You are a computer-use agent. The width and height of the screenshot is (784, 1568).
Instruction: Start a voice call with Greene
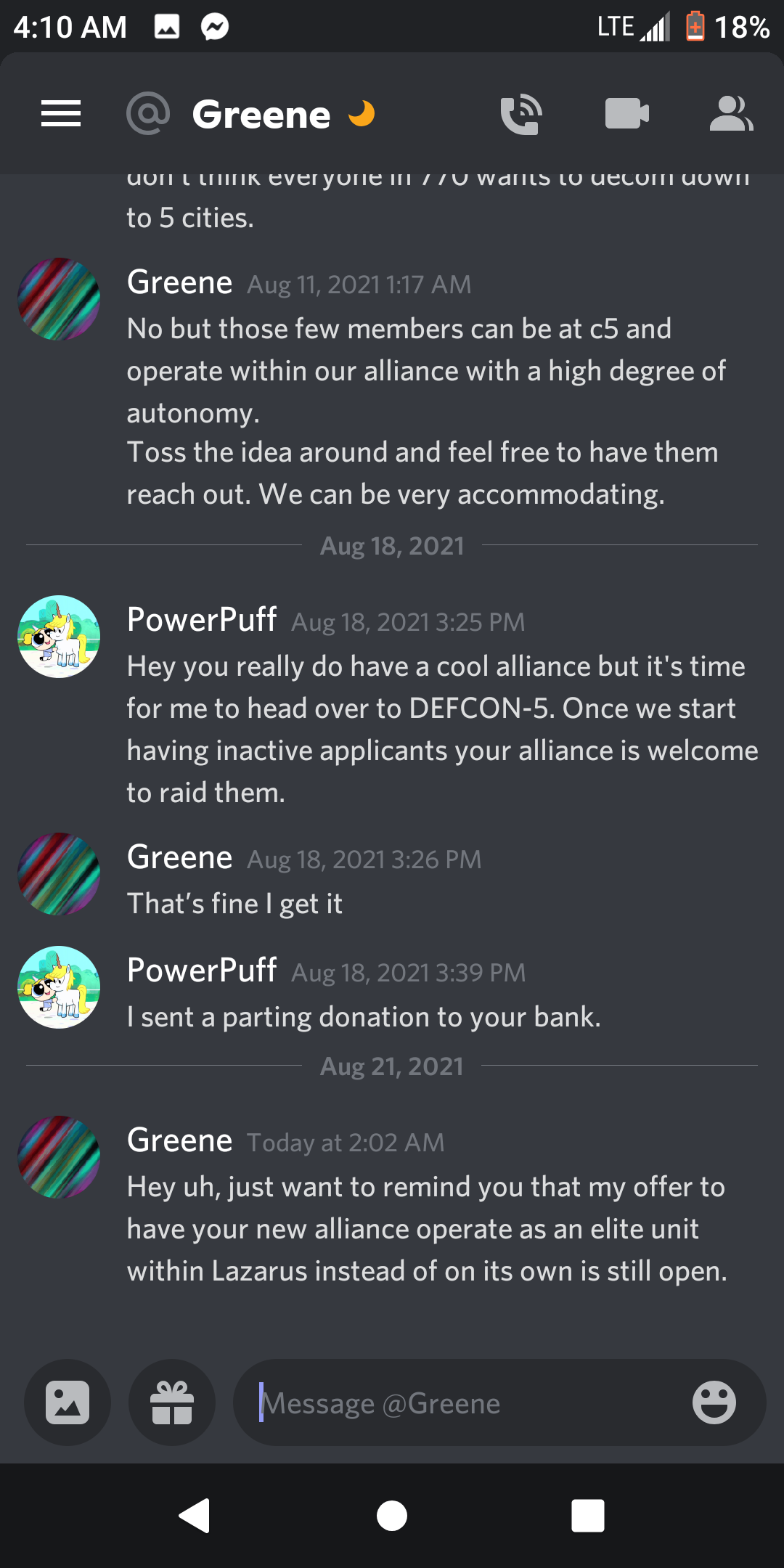click(x=521, y=114)
